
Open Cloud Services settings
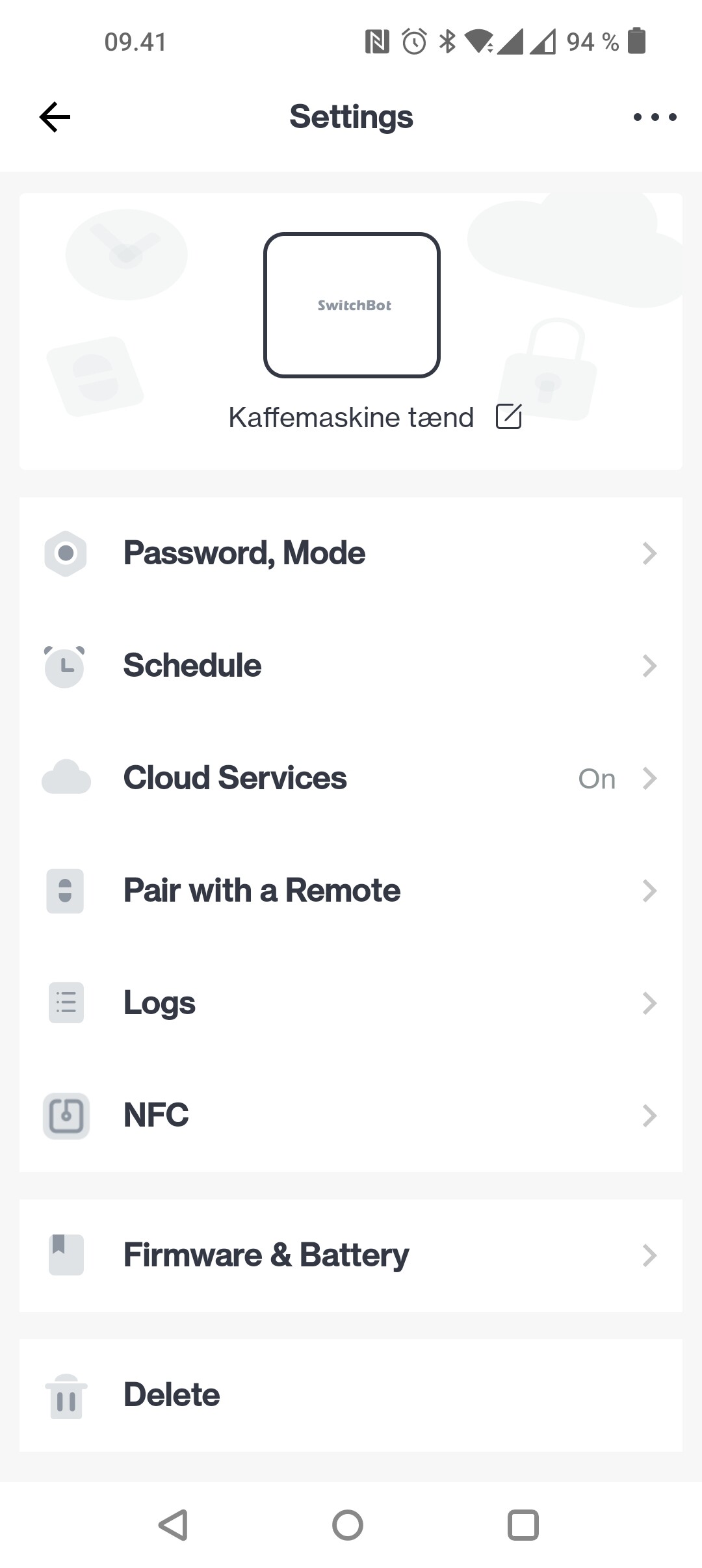pos(351,778)
